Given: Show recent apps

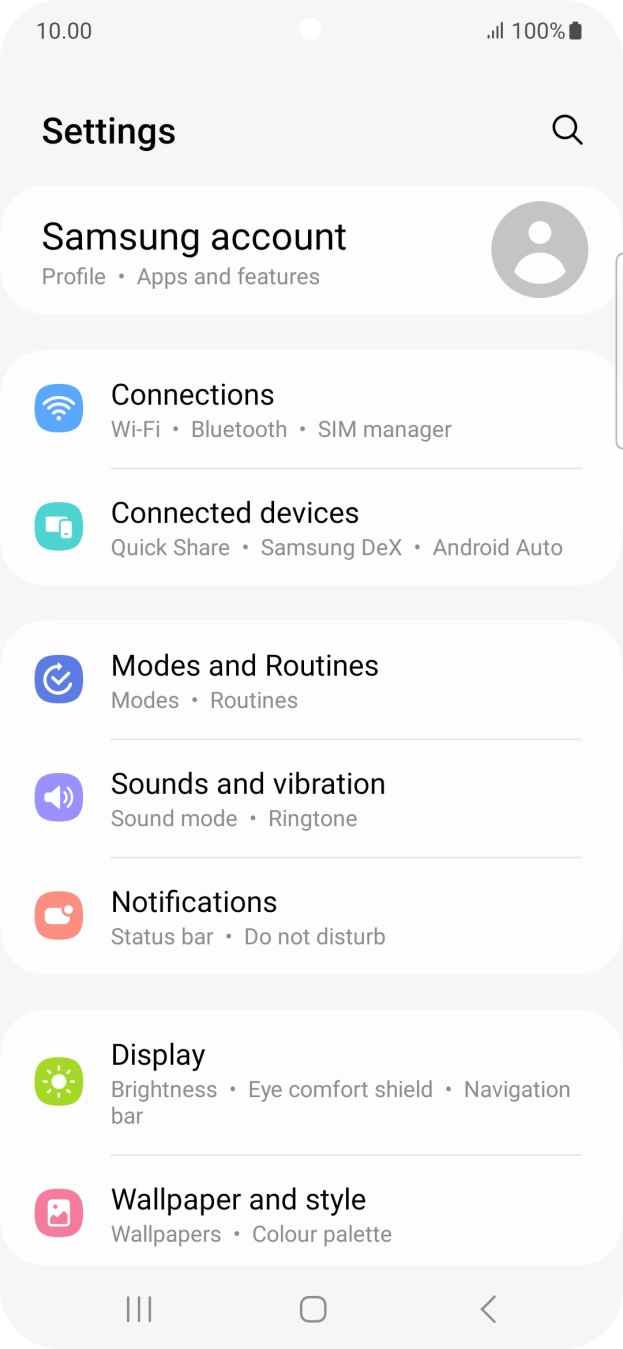Looking at the screenshot, I should 139,1309.
